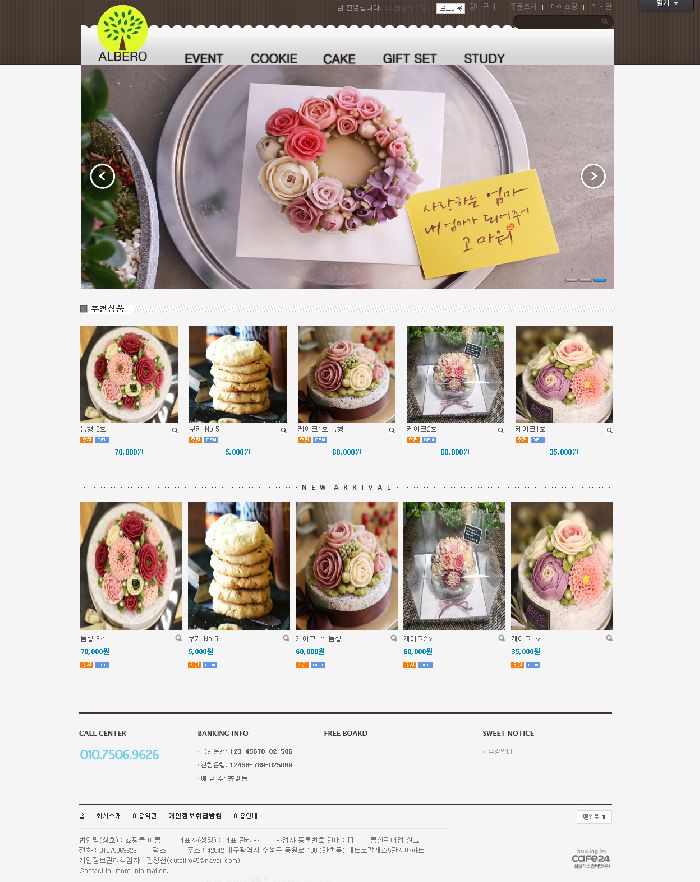Open the recommended cookie priced 5,000
Screen dimensions: 700x882
[x=238, y=374]
